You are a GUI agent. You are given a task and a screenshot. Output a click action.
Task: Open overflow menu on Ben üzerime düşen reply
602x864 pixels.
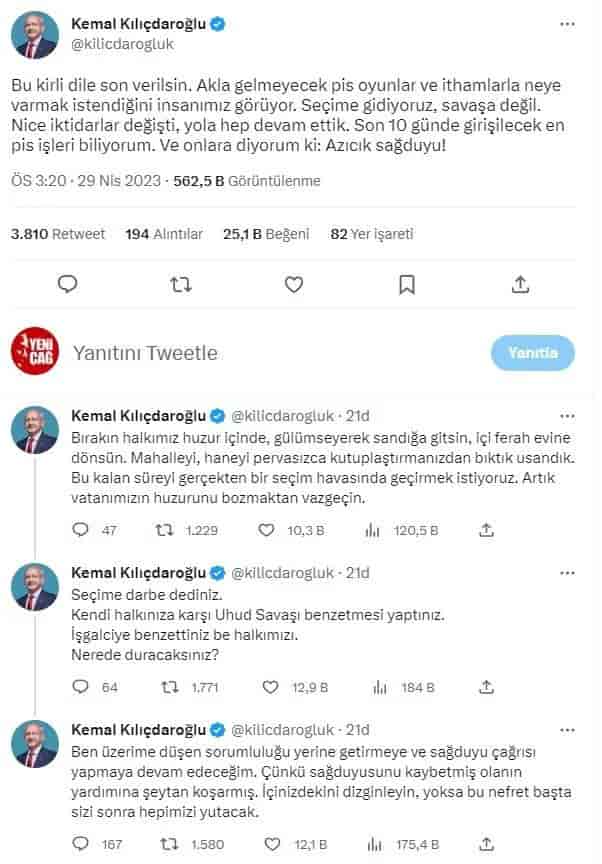tap(568, 727)
